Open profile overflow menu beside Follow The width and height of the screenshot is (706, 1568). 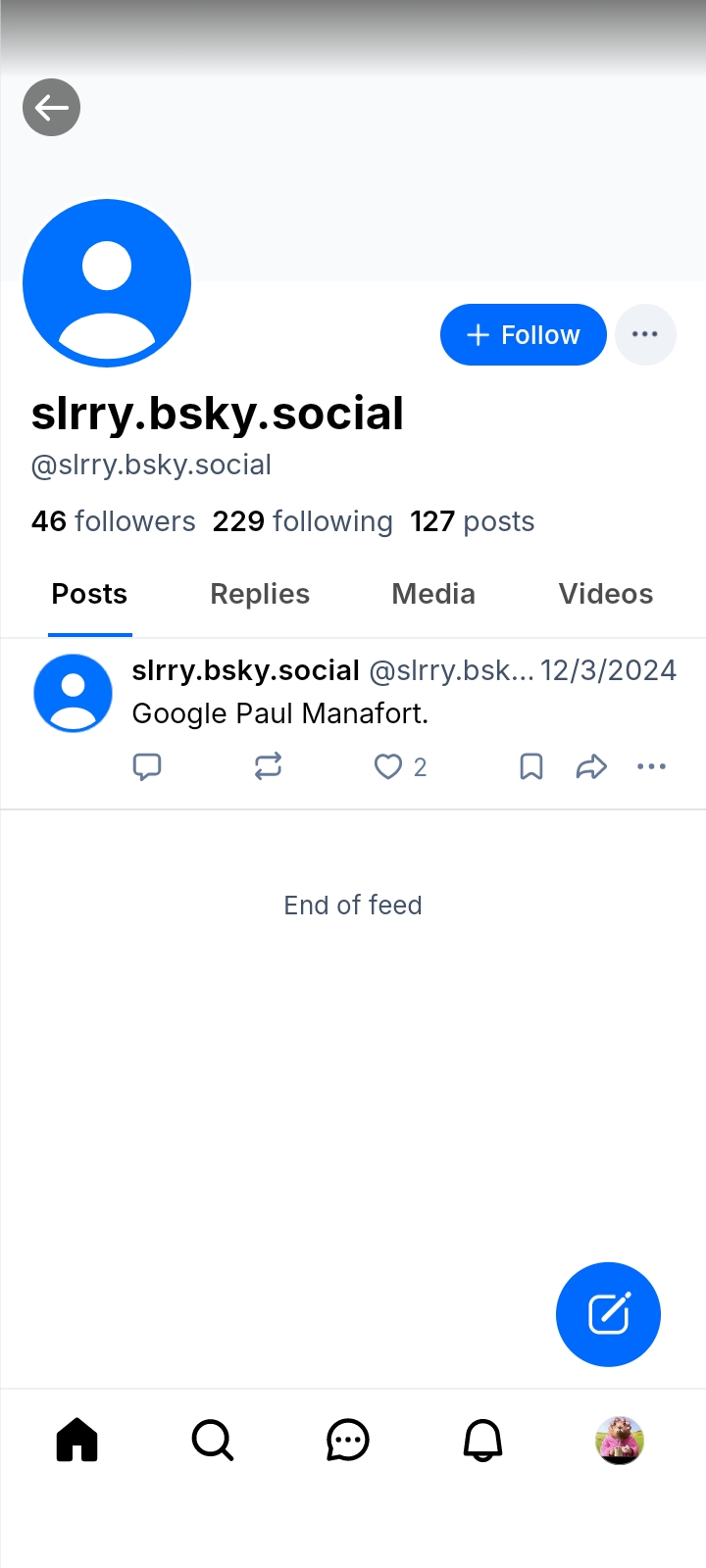pyautogui.click(x=645, y=335)
